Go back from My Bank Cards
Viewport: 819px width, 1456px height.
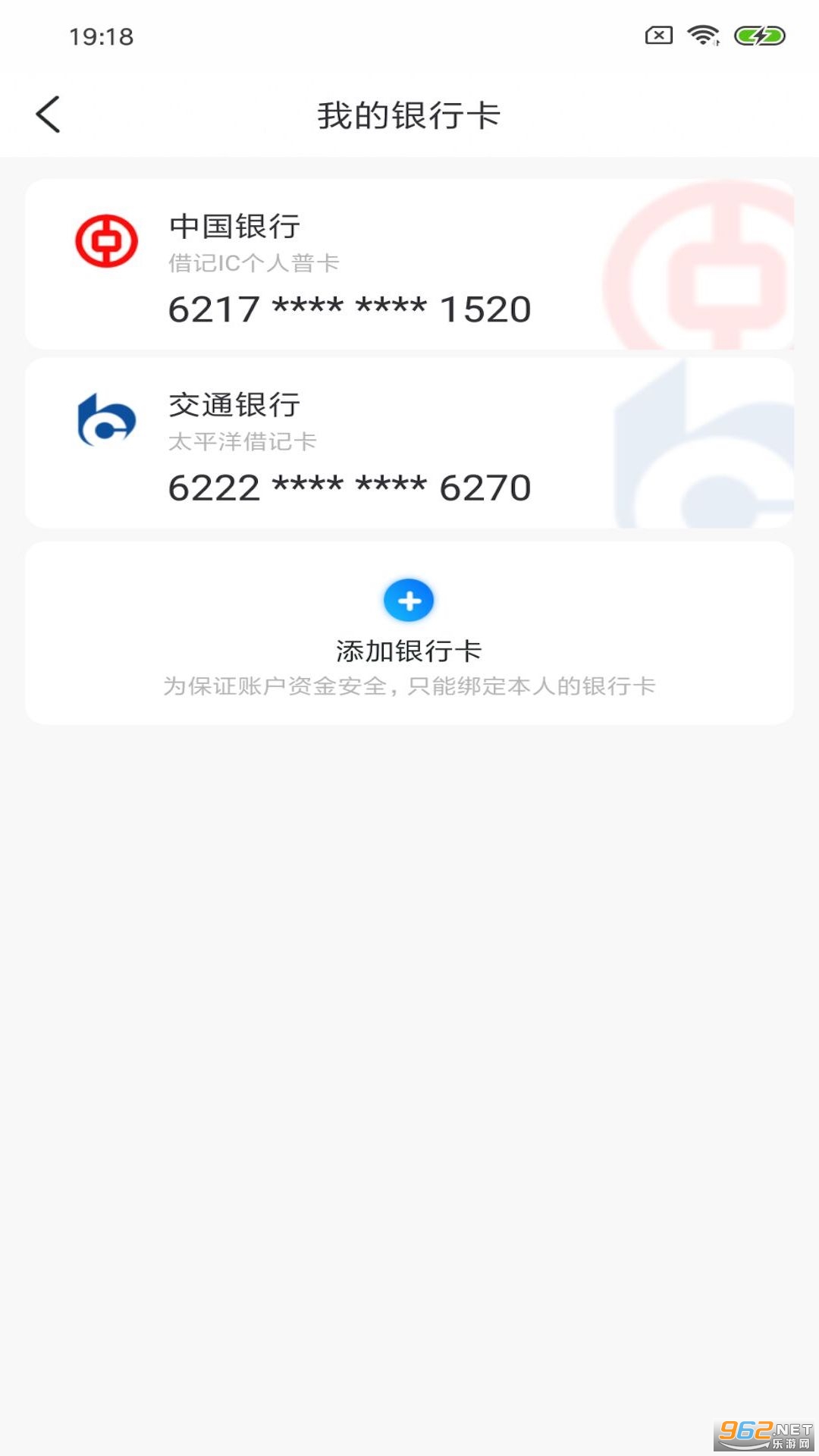[49, 115]
